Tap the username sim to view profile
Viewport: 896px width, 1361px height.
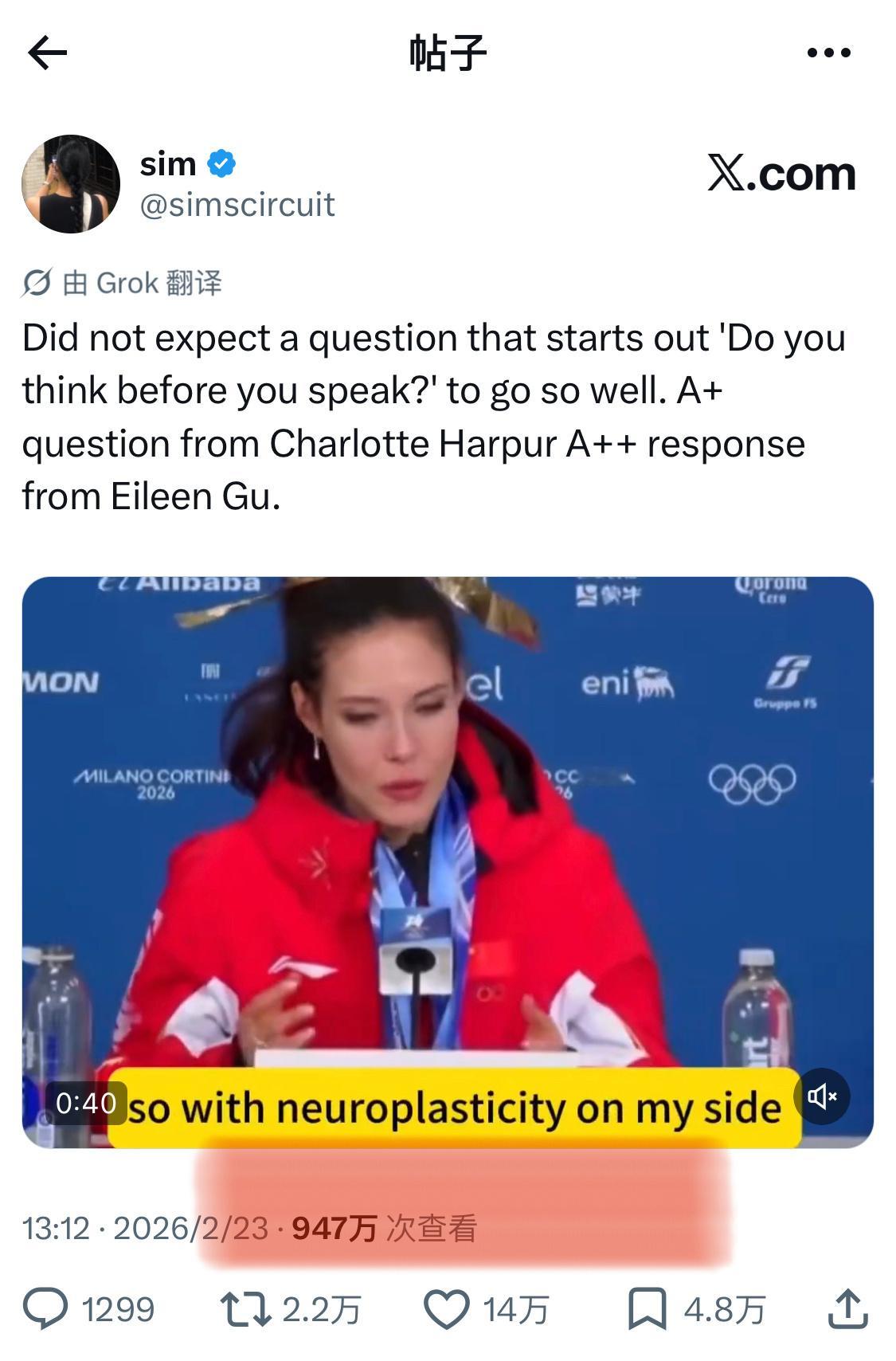tap(169, 165)
